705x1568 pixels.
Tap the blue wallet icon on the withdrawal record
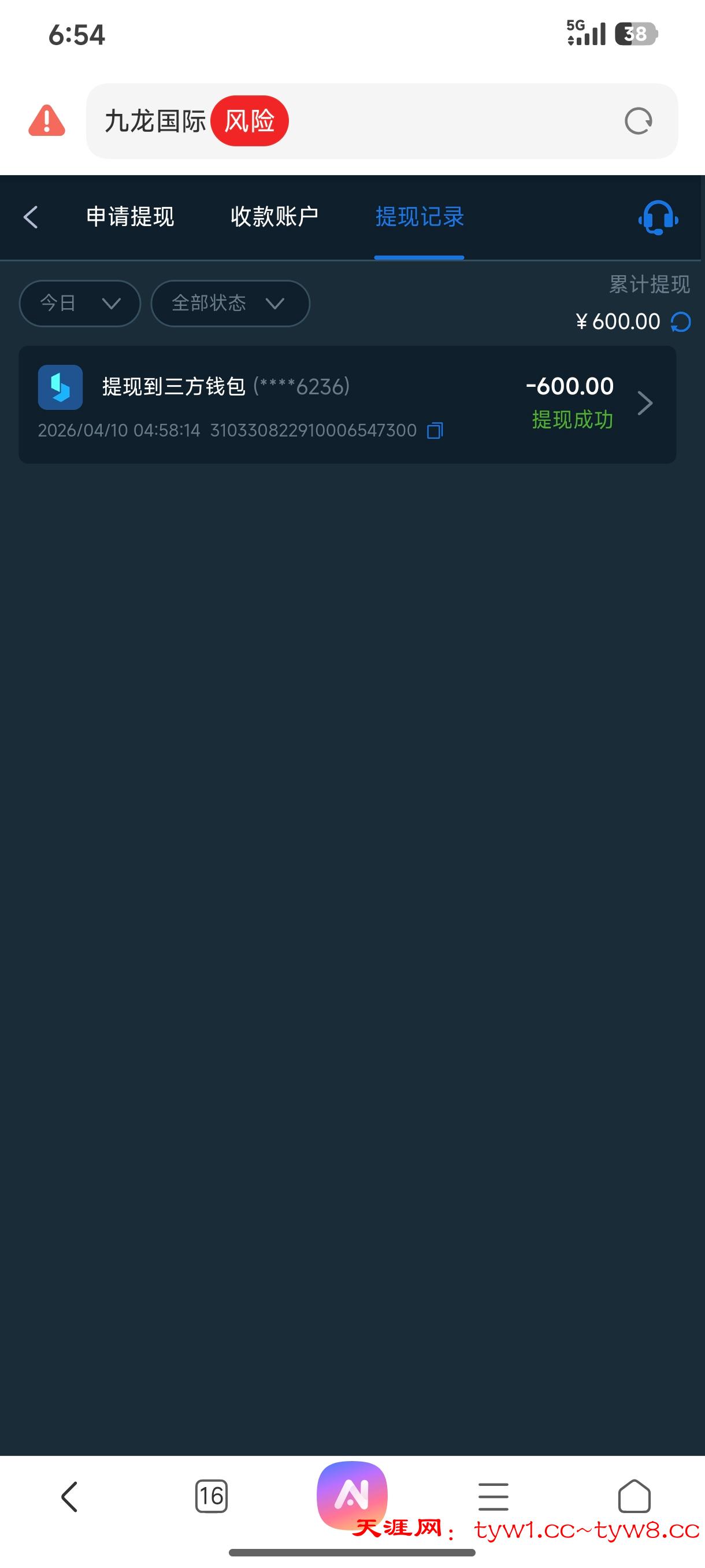coord(60,387)
